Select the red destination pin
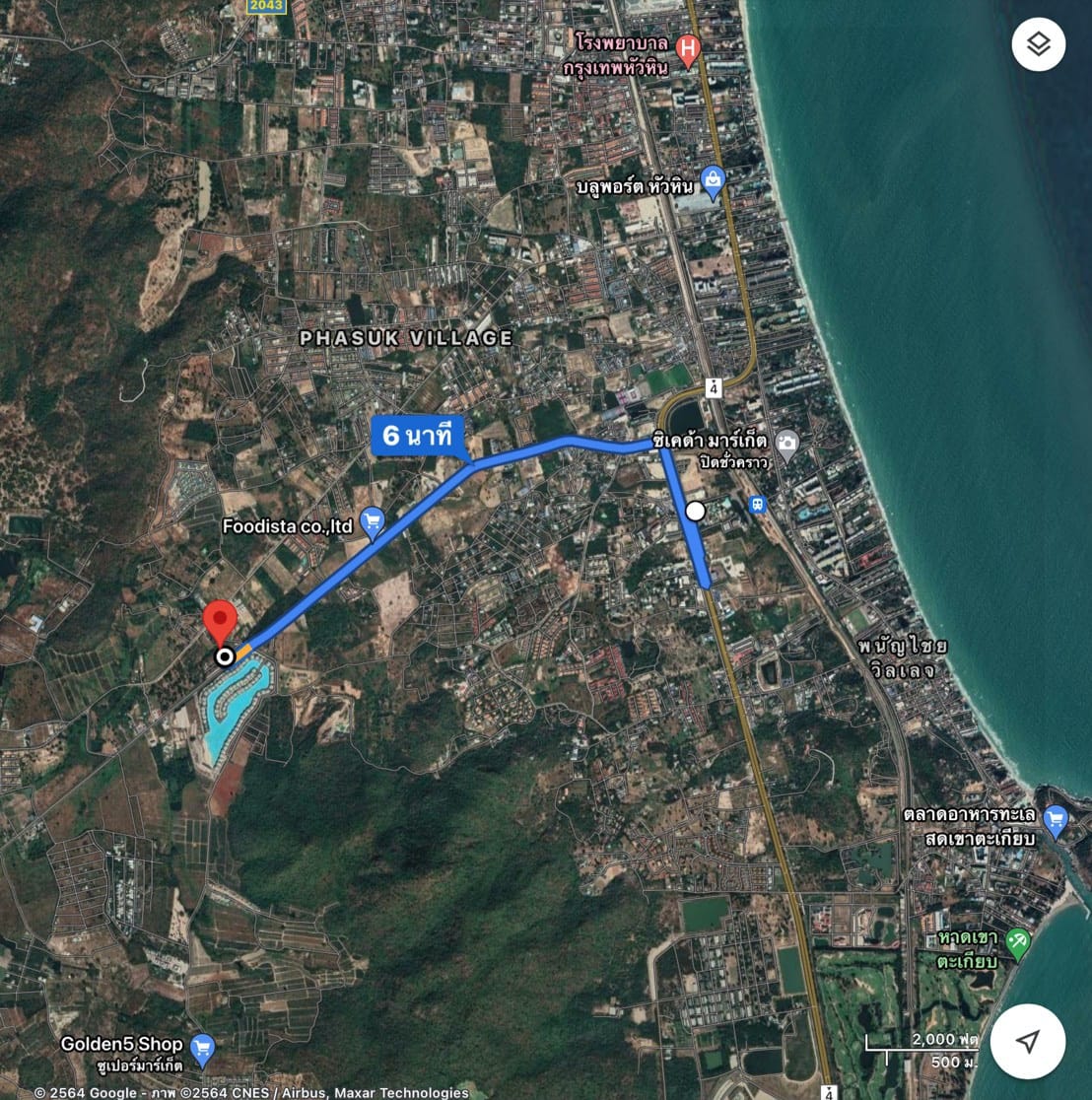 click(219, 623)
